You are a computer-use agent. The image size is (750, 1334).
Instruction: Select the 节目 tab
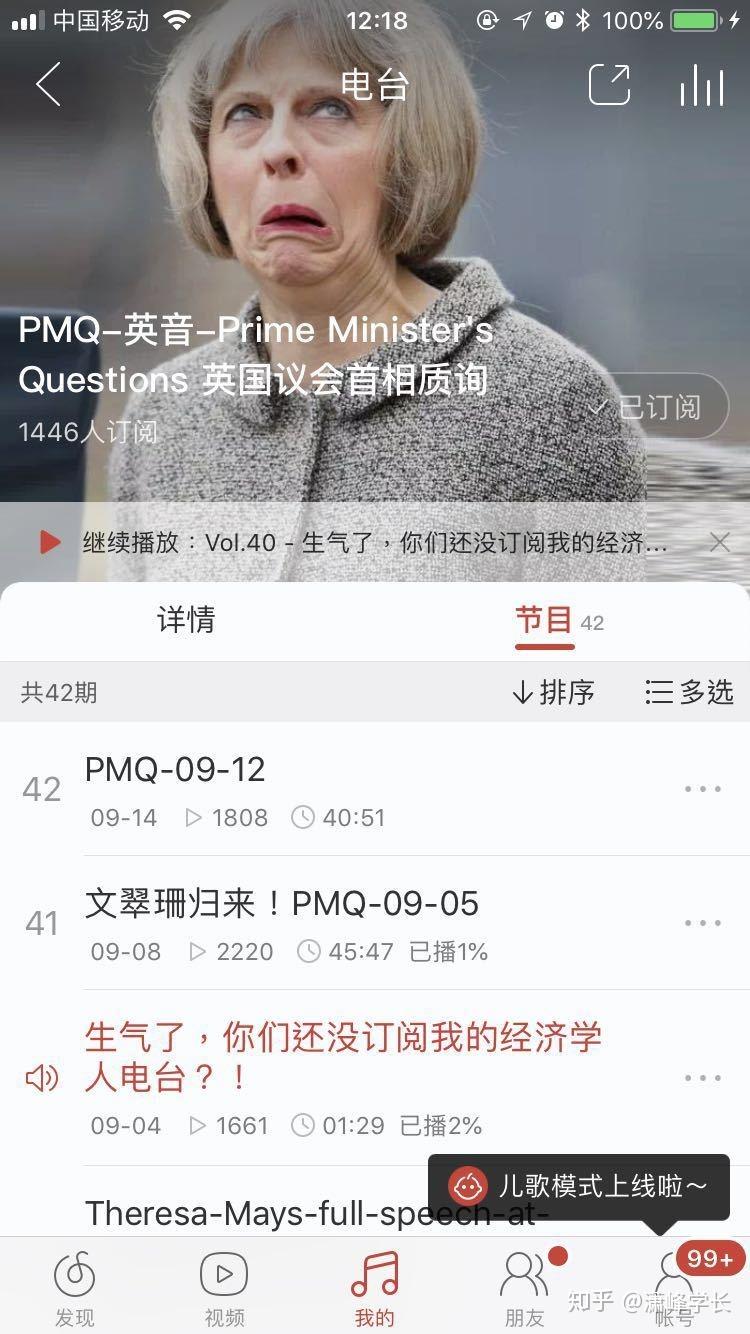pyautogui.click(x=546, y=620)
